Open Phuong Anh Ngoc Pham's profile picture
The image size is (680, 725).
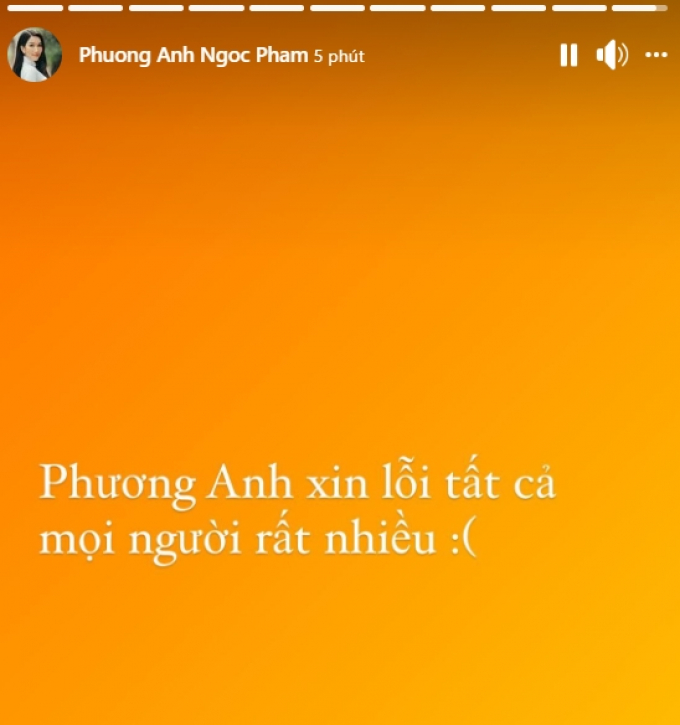tap(35, 55)
